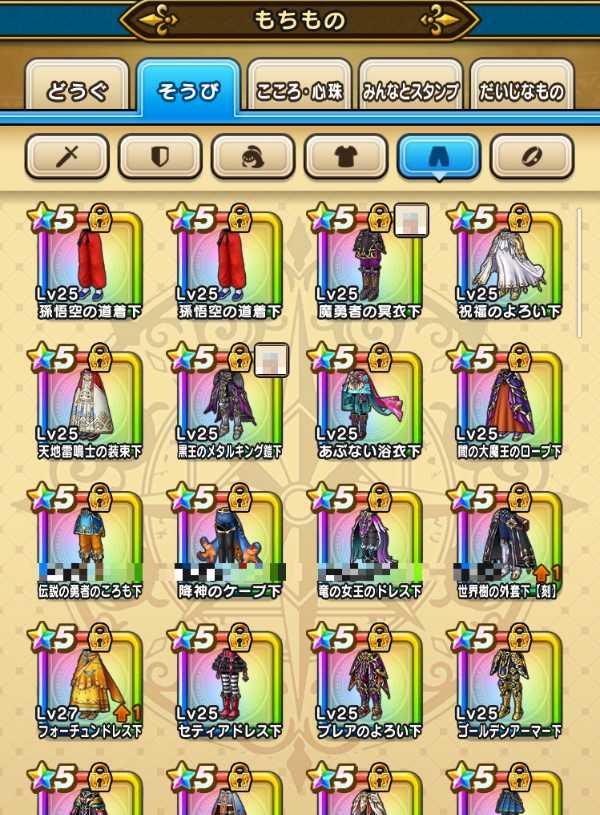Open 魔勇者の冥衣下 item
Screen dimensions: 600x815
click(369, 265)
